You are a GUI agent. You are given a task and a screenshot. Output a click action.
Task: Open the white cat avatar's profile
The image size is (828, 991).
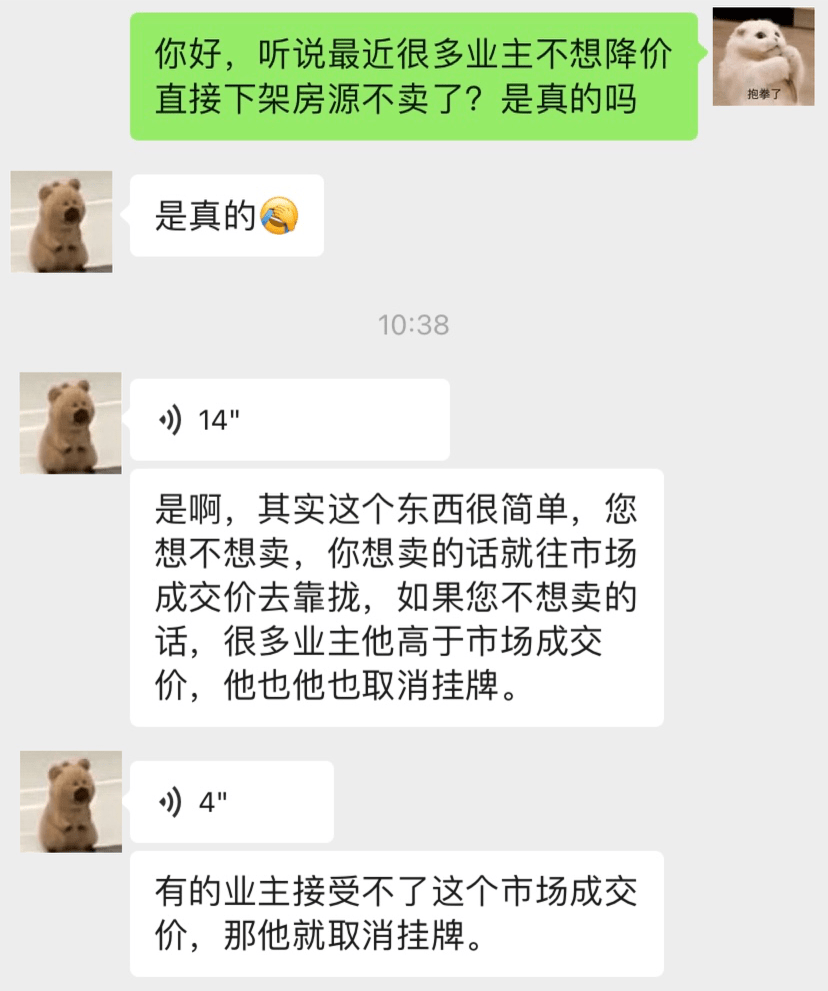pos(762,56)
